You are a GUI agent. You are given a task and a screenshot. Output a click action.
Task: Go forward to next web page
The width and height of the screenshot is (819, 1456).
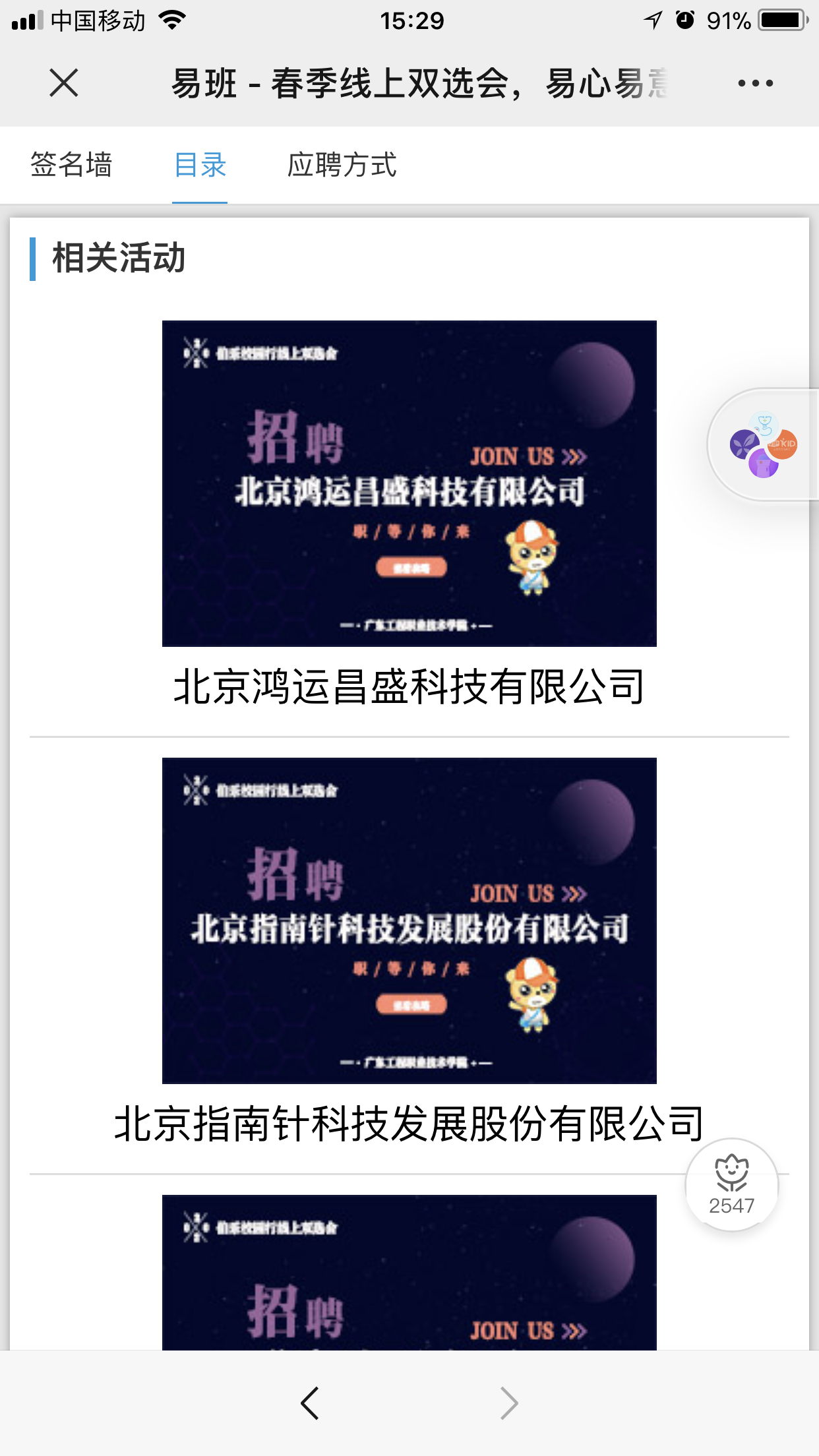[x=509, y=1403]
